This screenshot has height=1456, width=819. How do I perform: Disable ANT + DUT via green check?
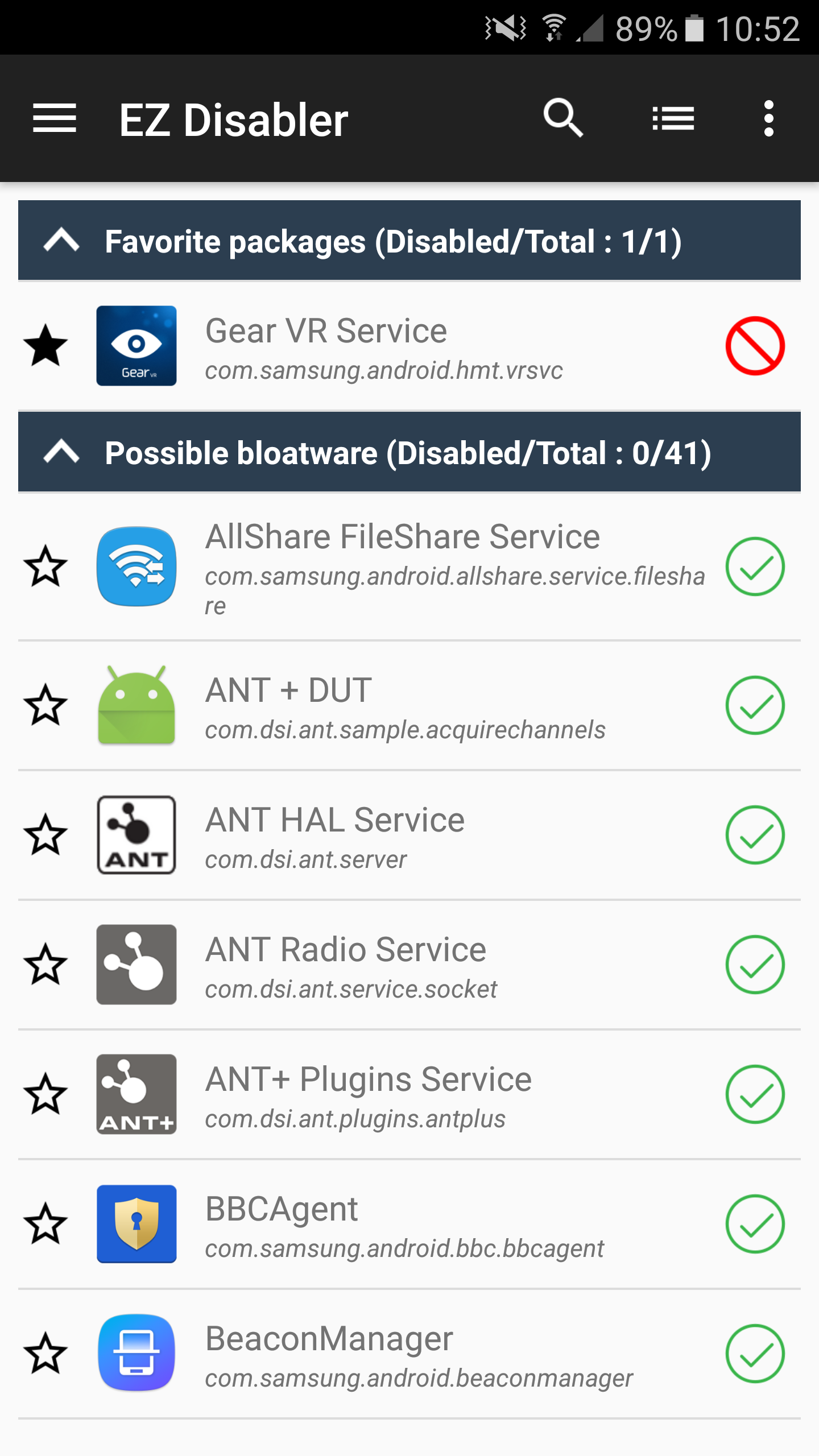pyautogui.click(x=755, y=705)
